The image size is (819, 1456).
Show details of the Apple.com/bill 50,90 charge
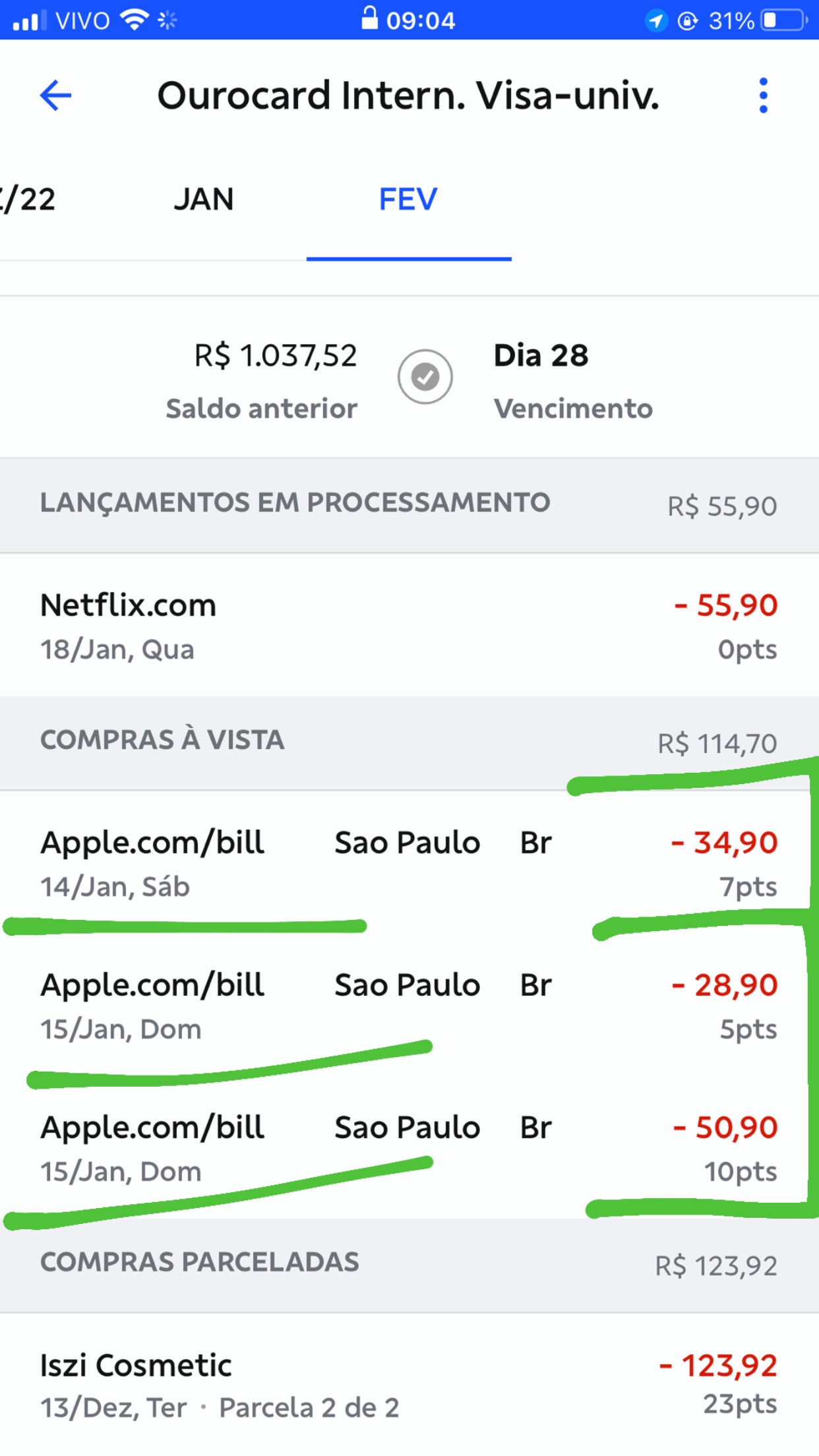pyautogui.click(x=409, y=1147)
